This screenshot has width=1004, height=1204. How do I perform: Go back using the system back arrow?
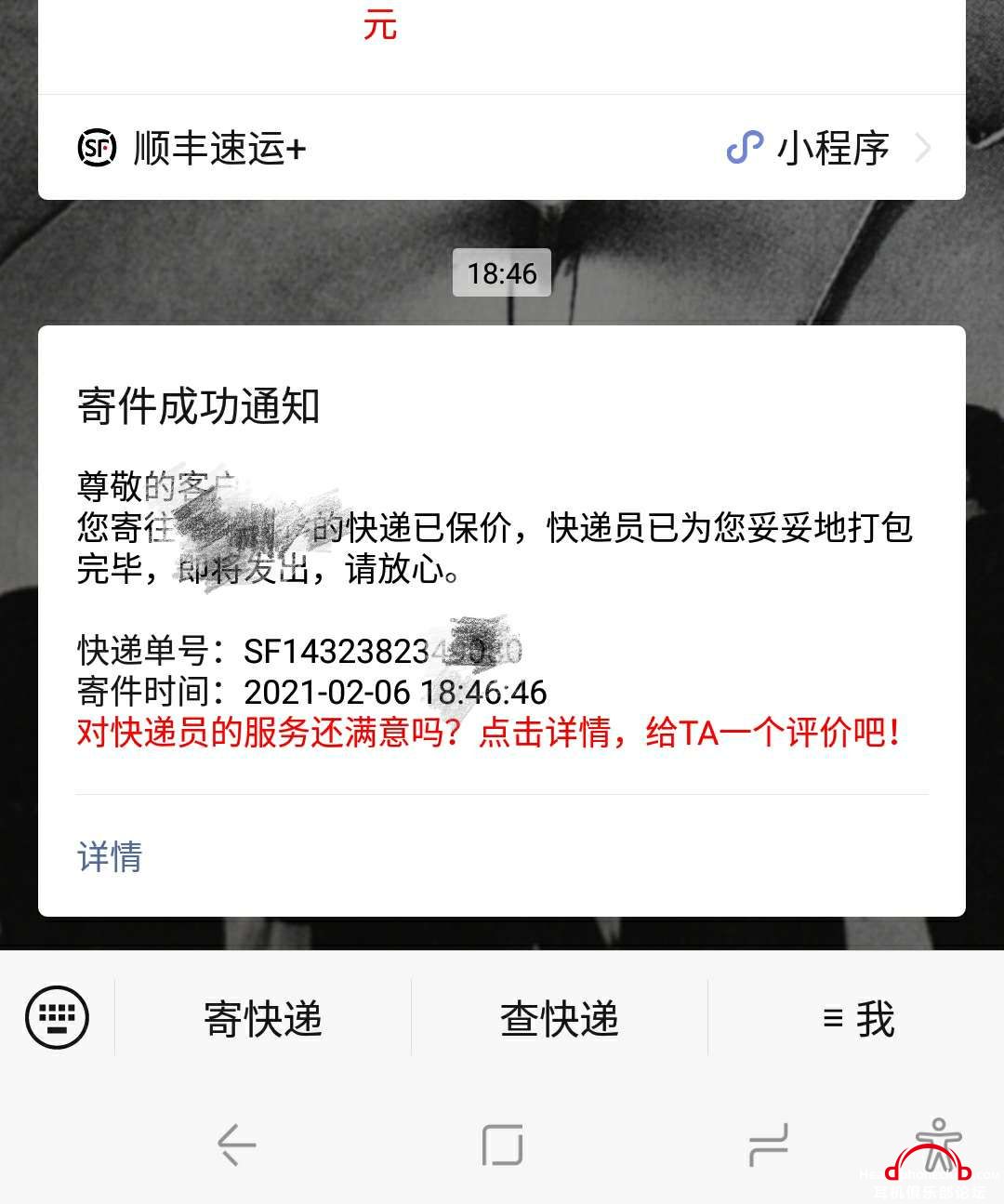tap(236, 1144)
